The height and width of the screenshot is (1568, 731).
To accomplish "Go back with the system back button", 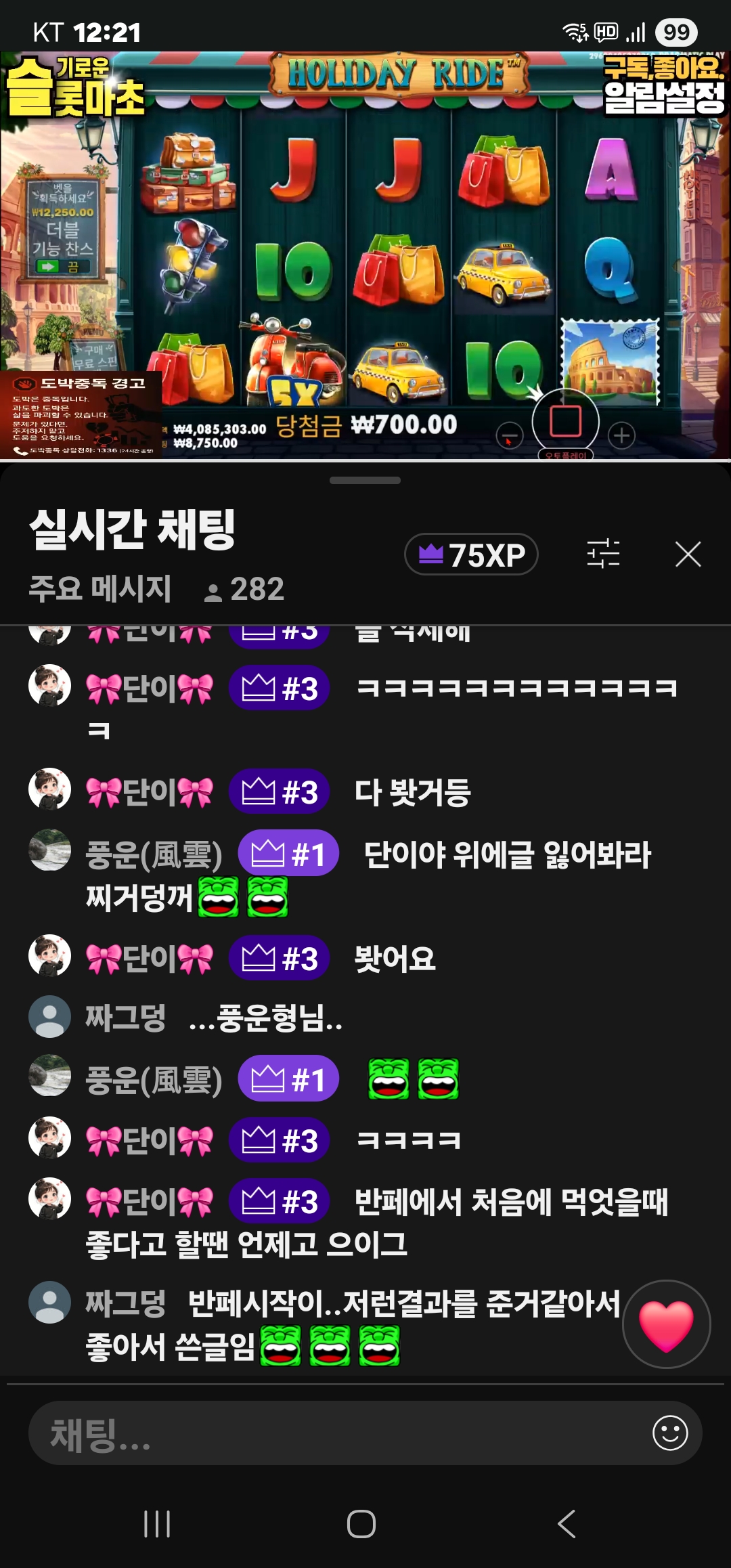I will click(567, 1524).
